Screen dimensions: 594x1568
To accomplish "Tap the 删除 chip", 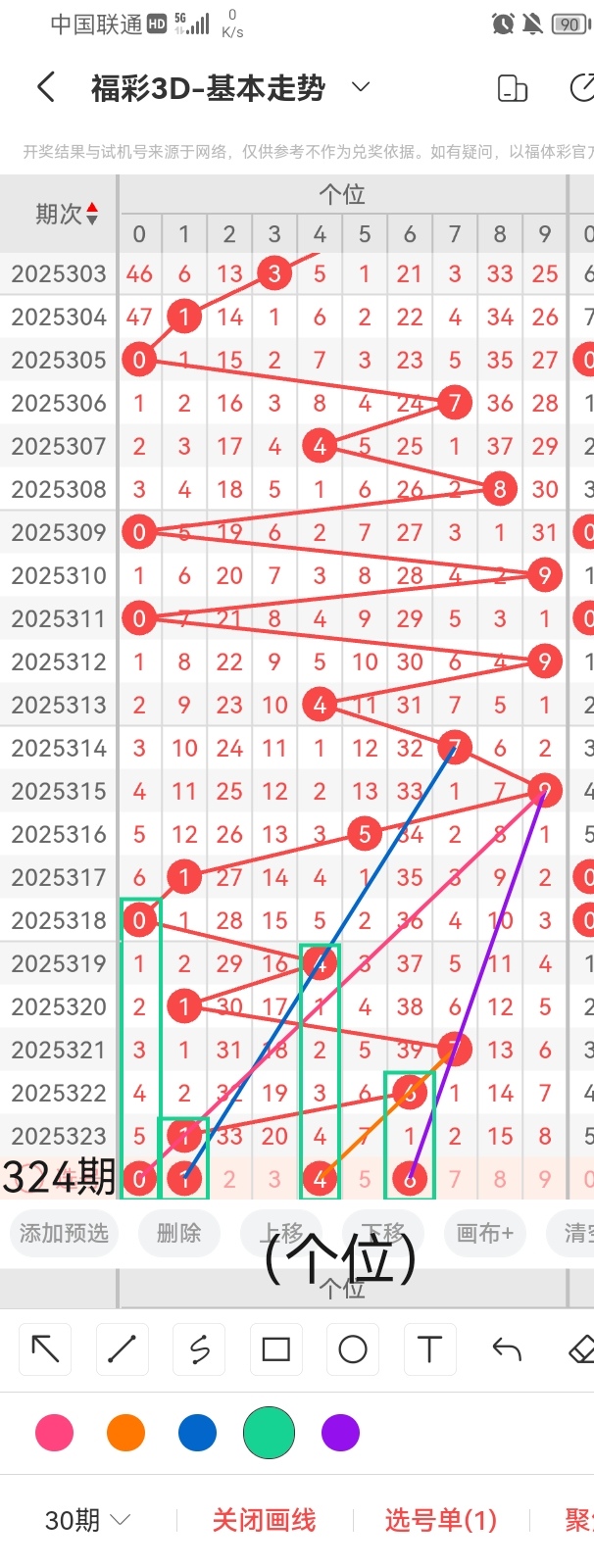I will tap(178, 1233).
